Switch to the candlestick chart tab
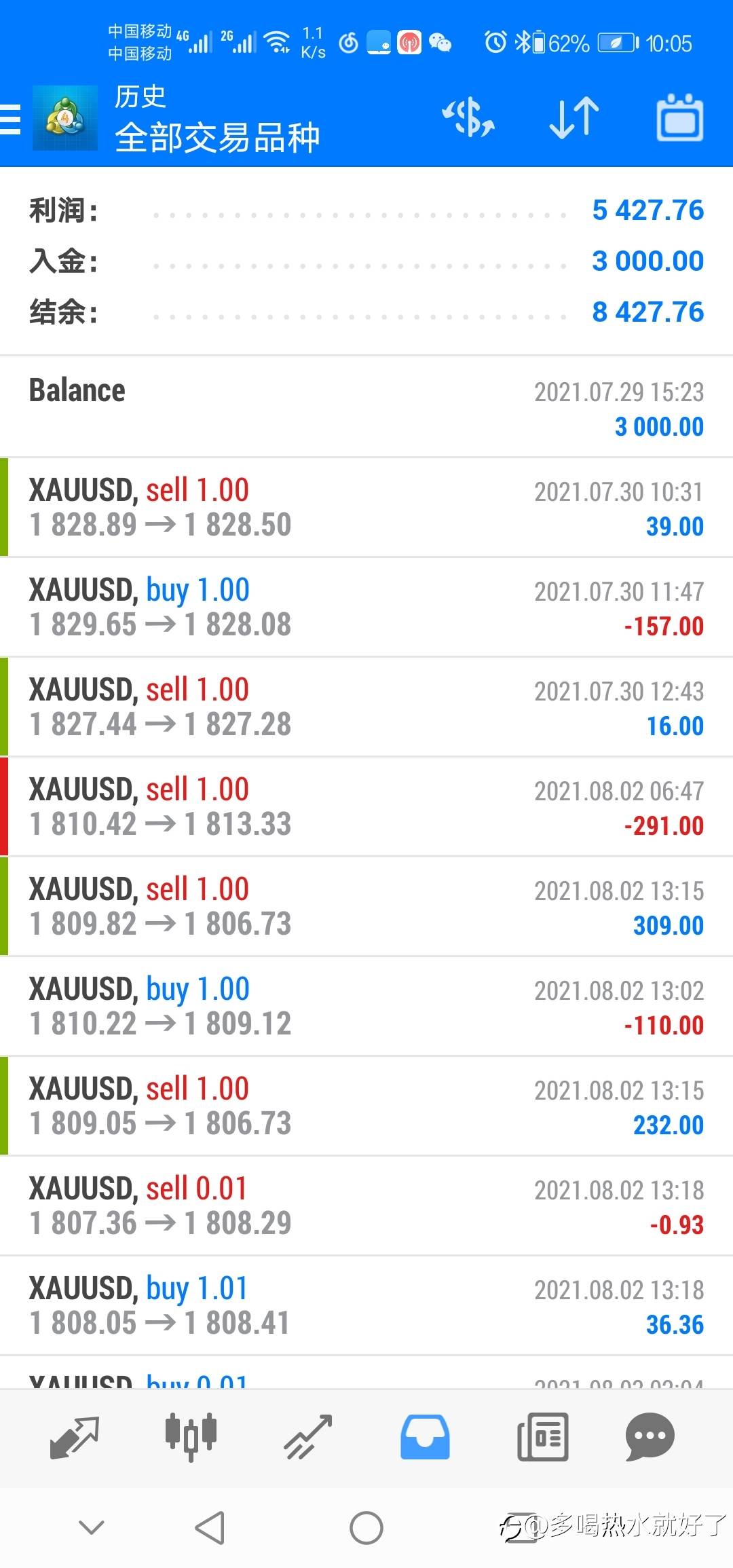The height and width of the screenshot is (1568, 733). 191,1437
